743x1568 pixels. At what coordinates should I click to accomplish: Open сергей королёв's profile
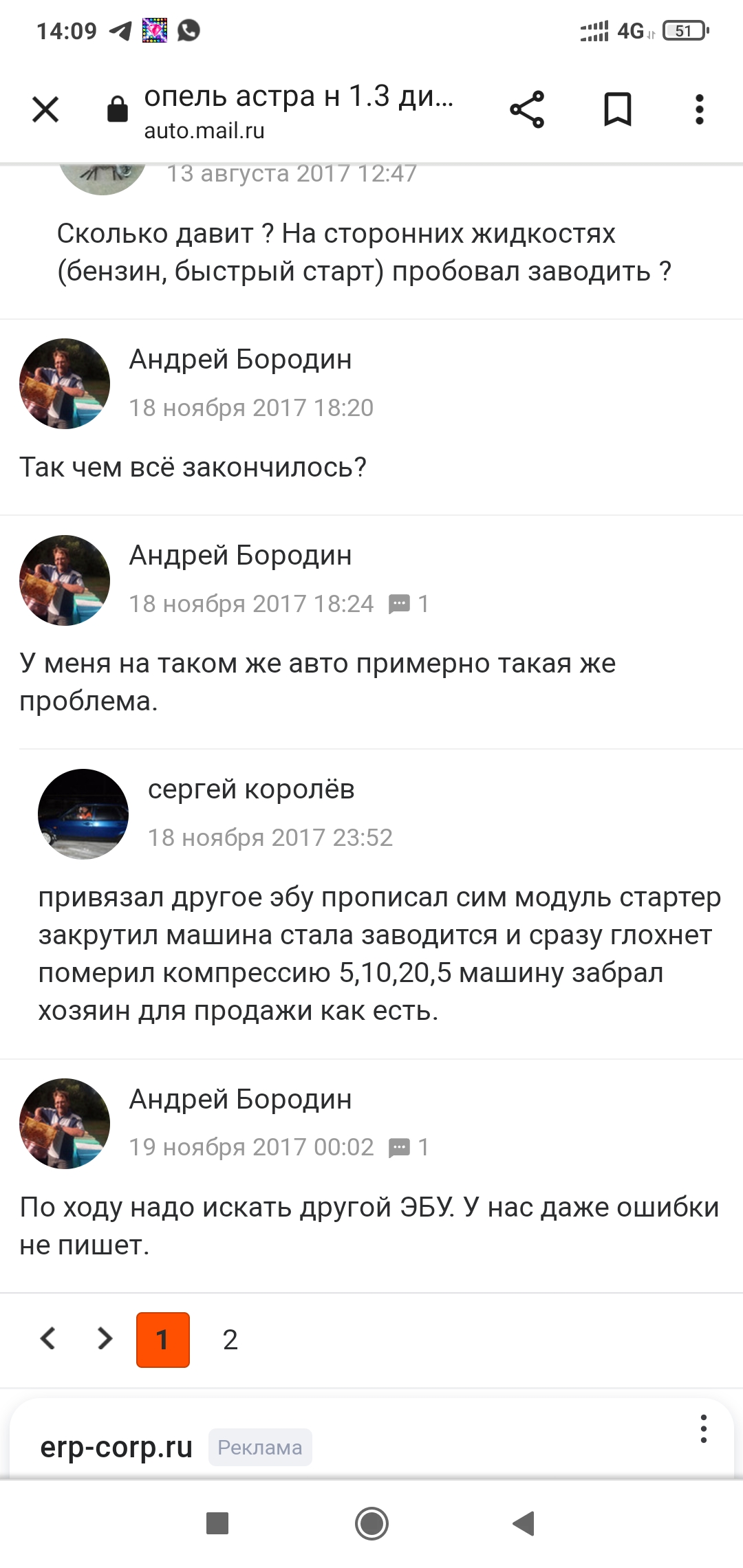point(251,790)
